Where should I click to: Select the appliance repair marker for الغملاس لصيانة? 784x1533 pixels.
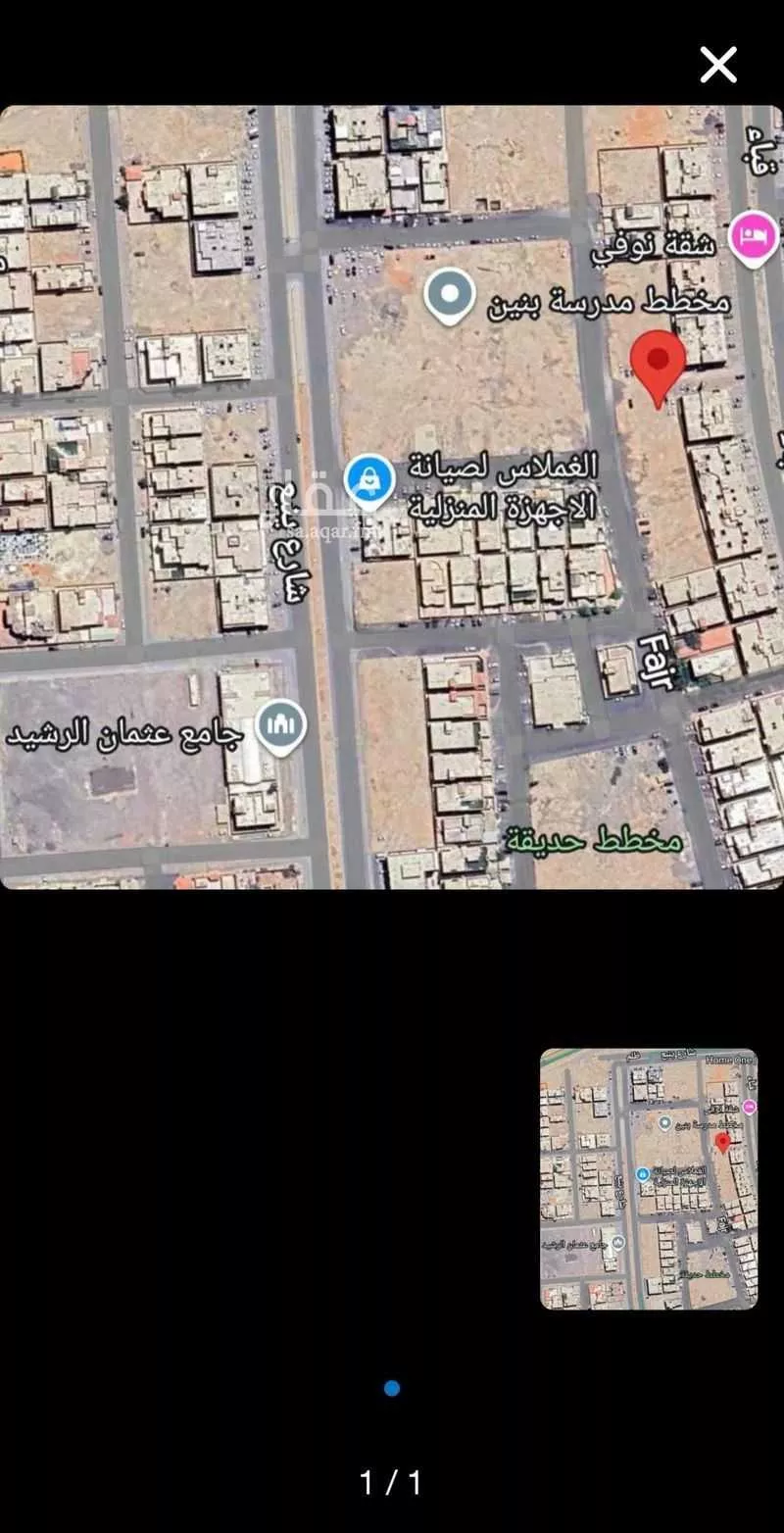click(x=369, y=480)
